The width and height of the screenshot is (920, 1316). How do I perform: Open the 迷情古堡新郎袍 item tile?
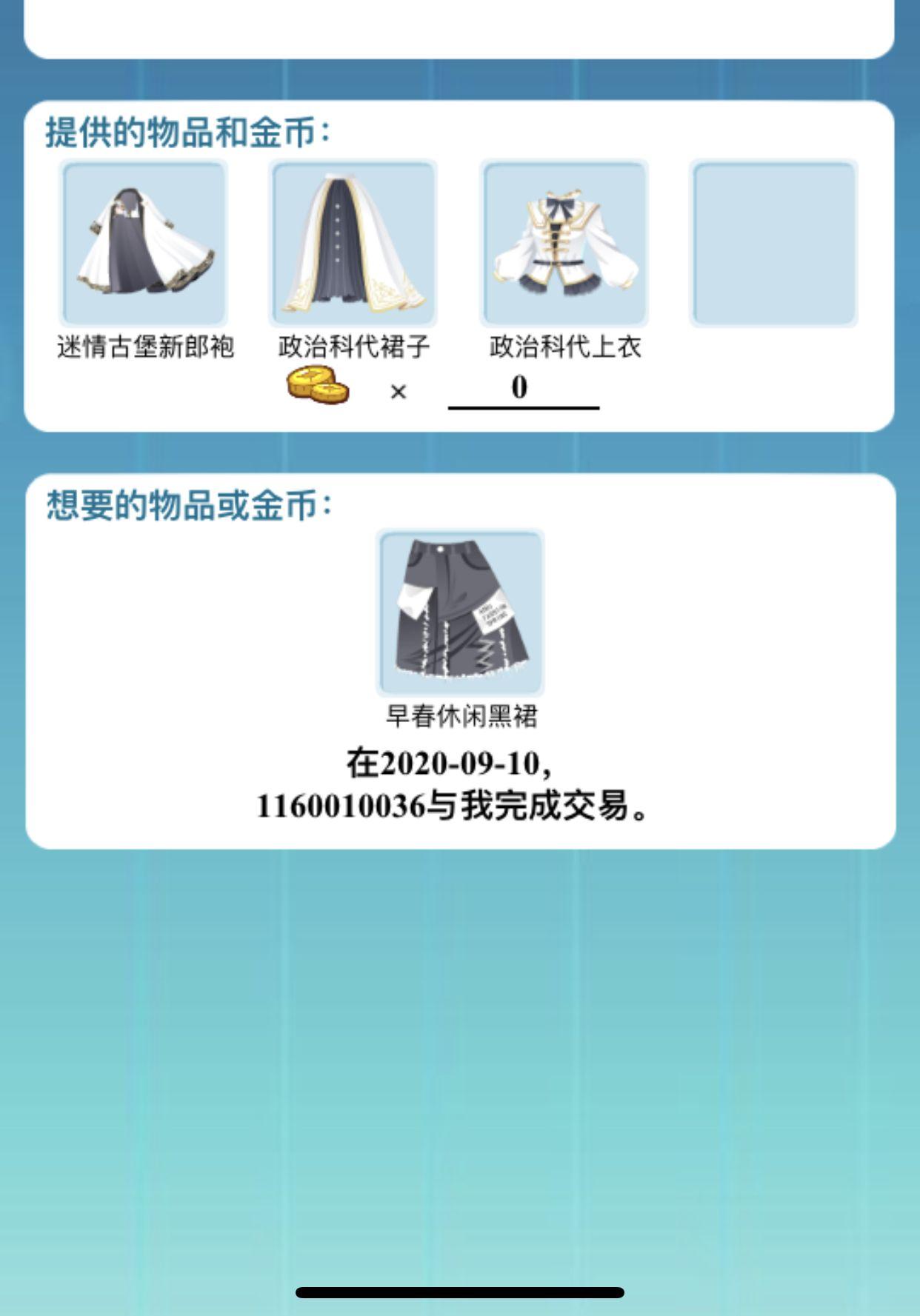tap(144, 244)
